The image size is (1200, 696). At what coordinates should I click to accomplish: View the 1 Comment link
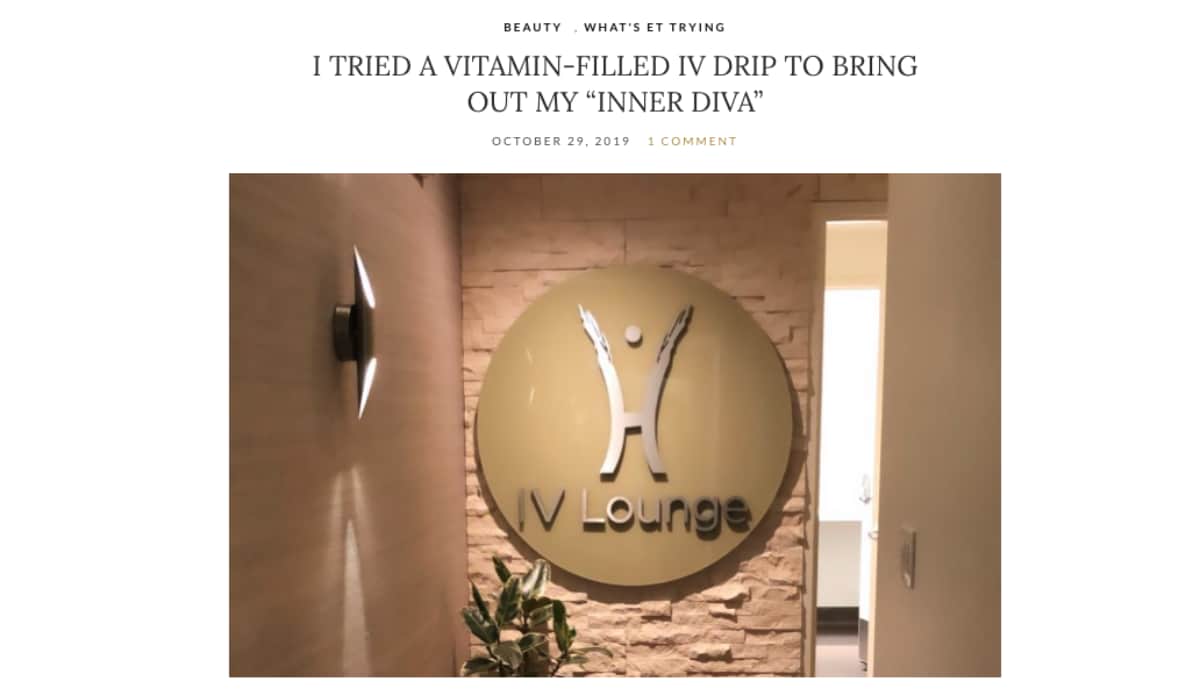[692, 142]
